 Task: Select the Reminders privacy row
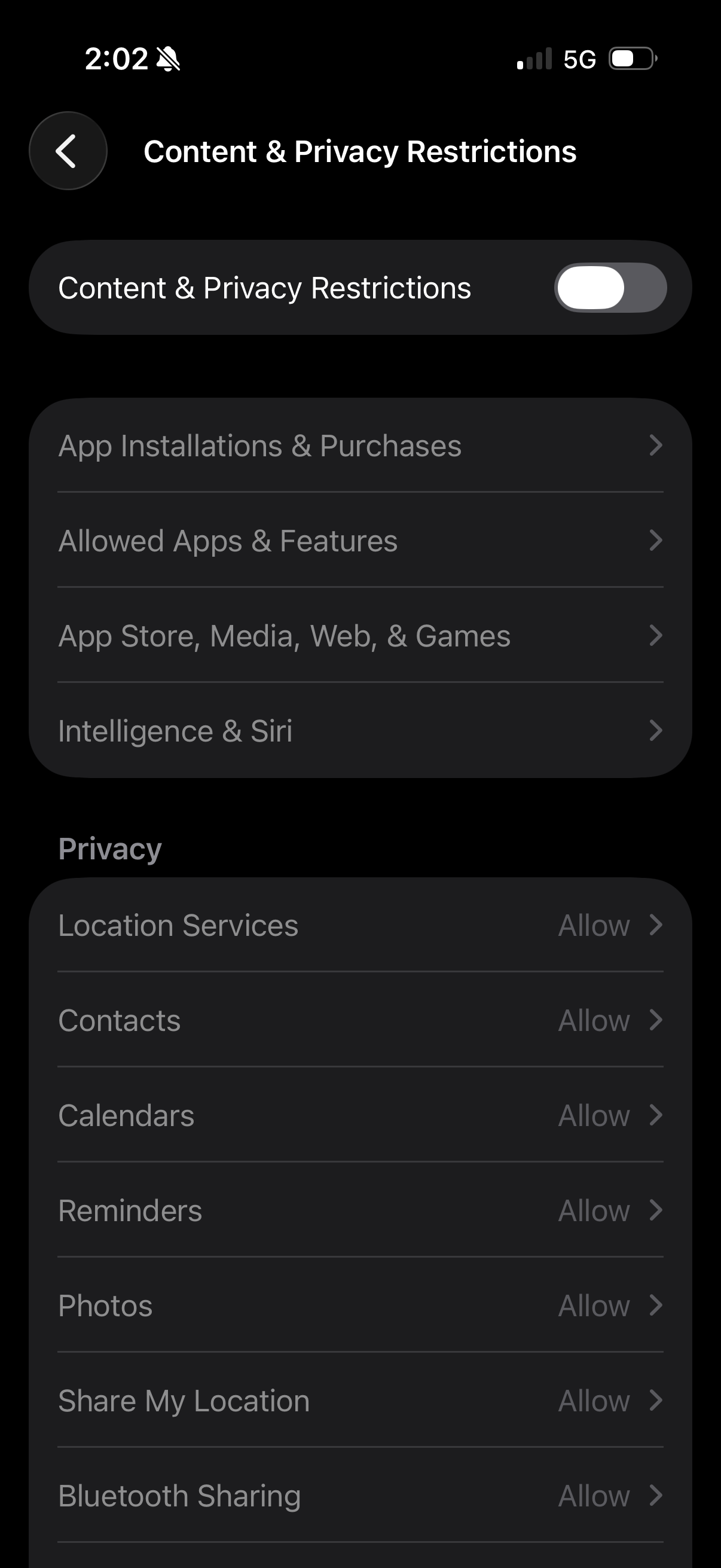[360, 1210]
